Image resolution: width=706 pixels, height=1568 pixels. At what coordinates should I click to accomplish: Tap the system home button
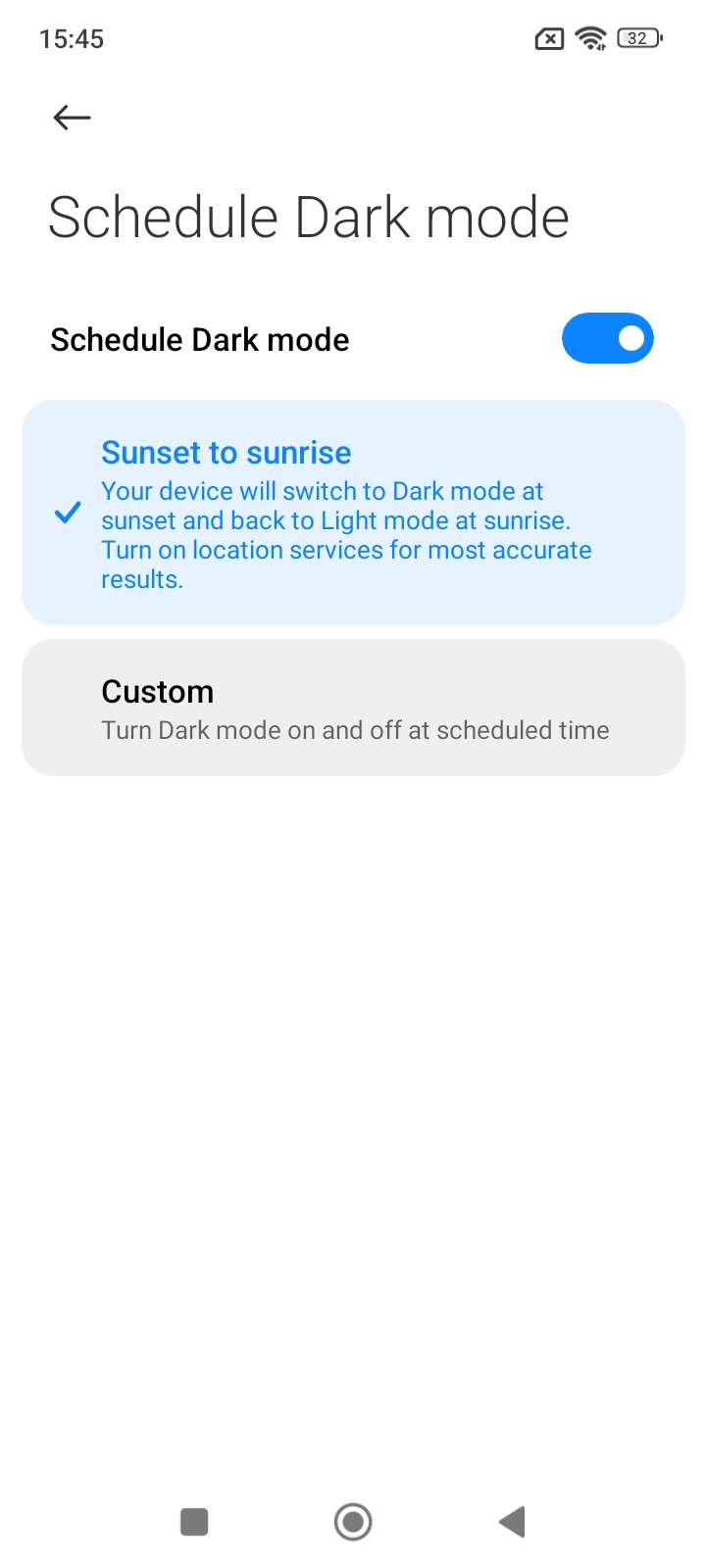353,1522
